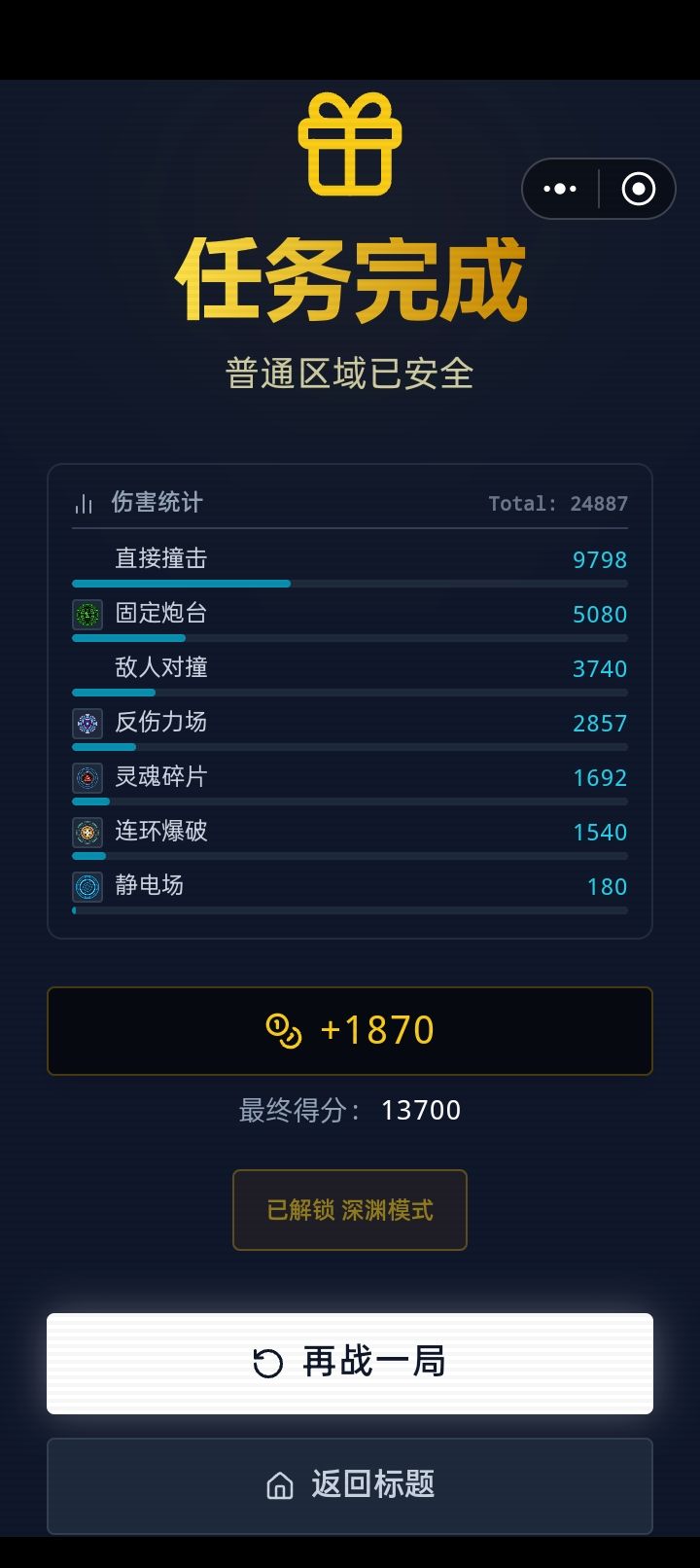Select the 反伤力场 gear icon
Image resolution: width=700 pixels, height=1568 pixels.
87,723
